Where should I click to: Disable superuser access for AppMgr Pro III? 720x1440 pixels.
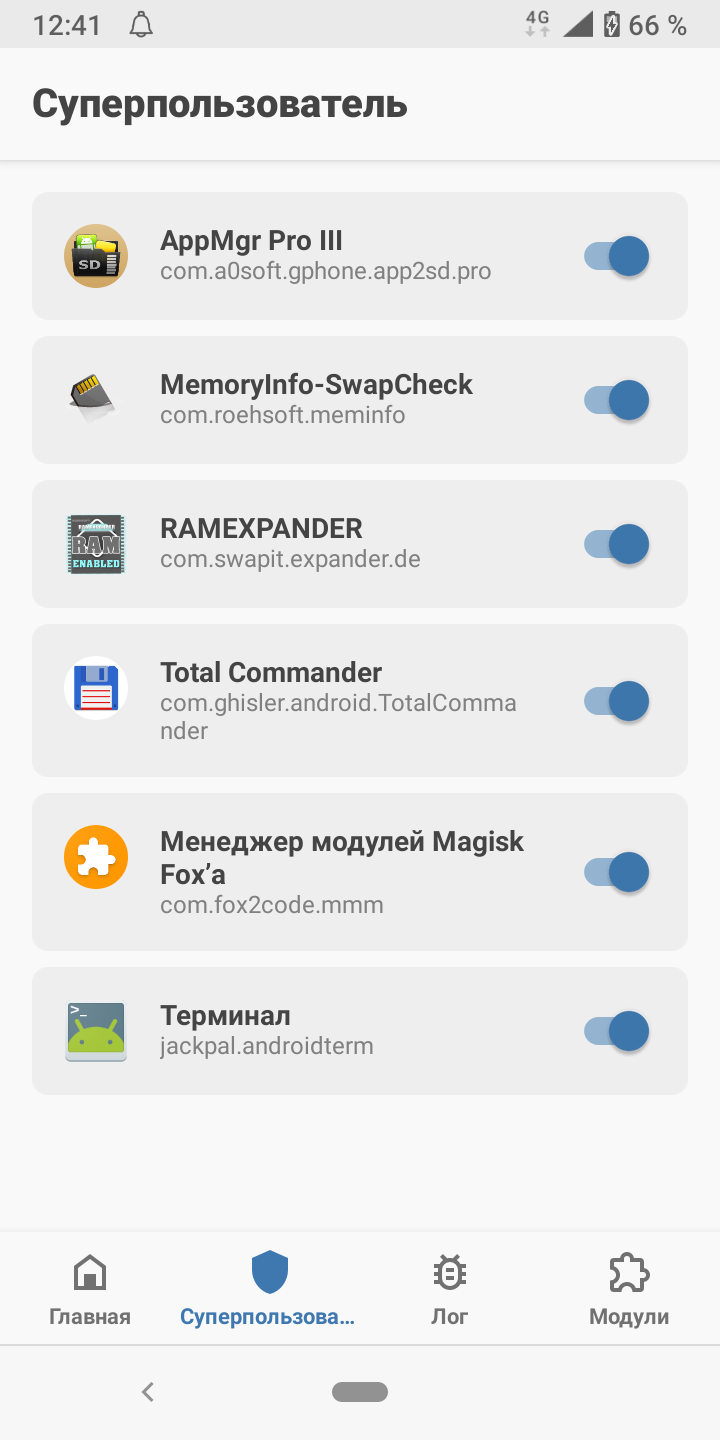click(617, 256)
